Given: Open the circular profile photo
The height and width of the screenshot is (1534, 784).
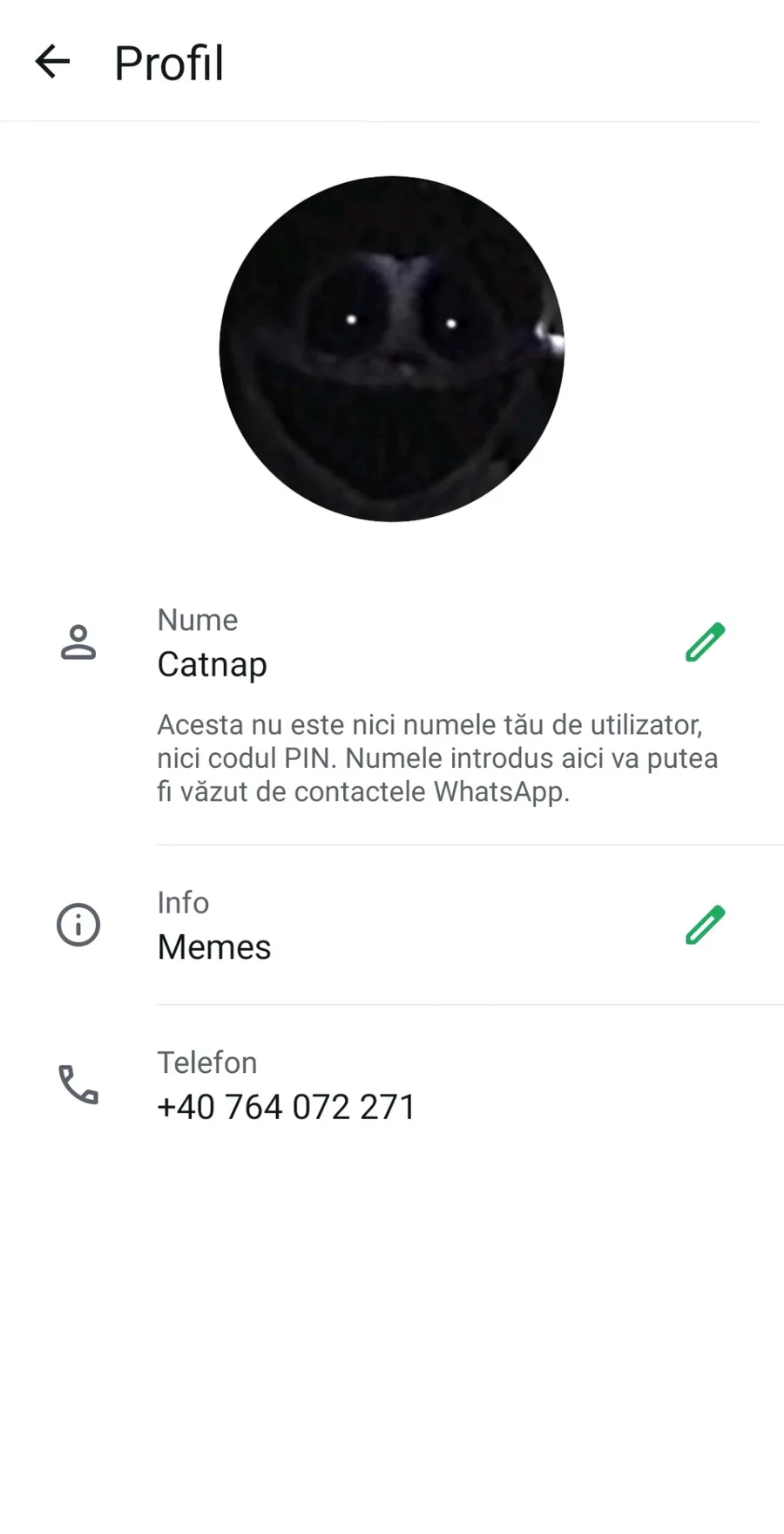Looking at the screenshot, I should point(392,349).
